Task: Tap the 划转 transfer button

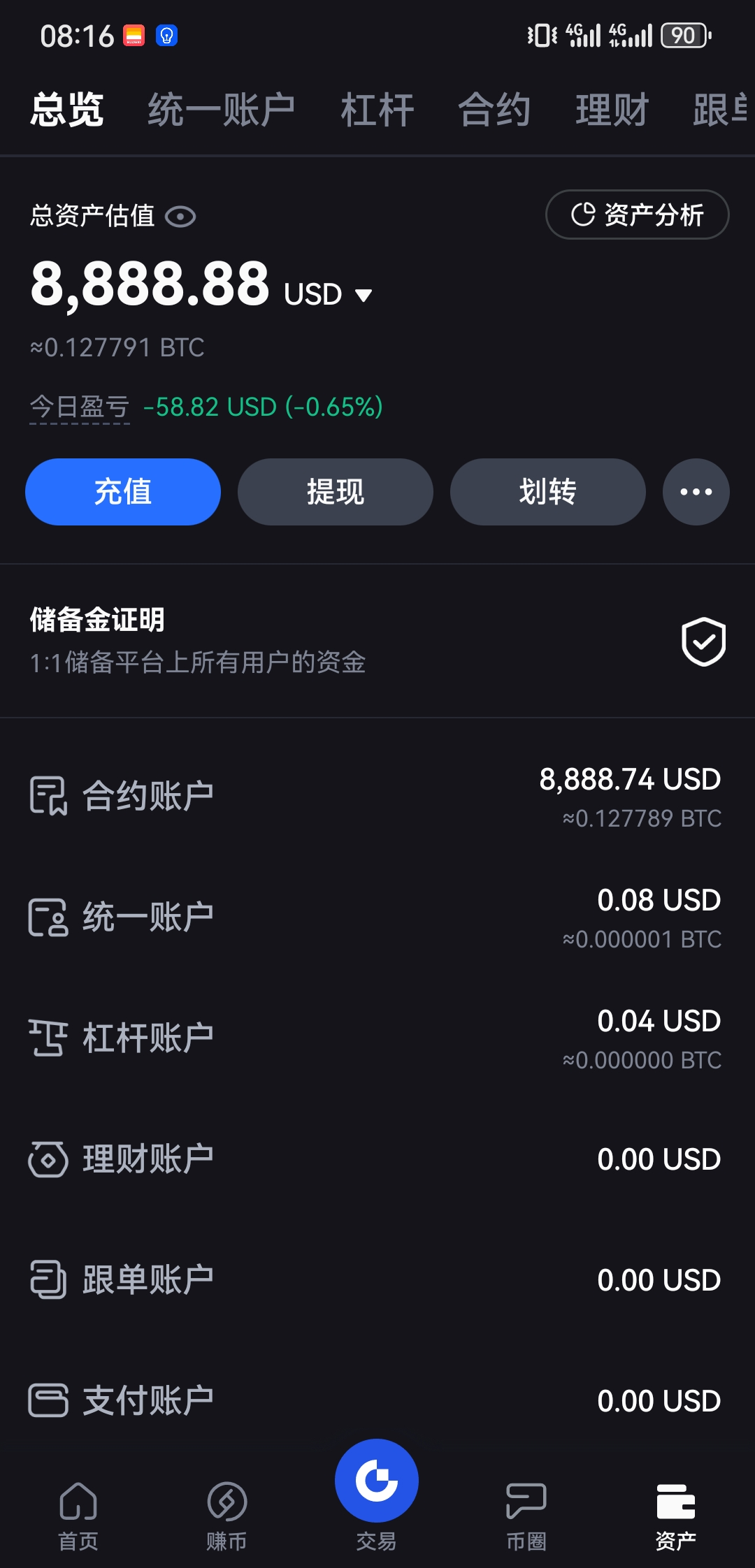Action: pyautogui.click(x=548, y=492)
